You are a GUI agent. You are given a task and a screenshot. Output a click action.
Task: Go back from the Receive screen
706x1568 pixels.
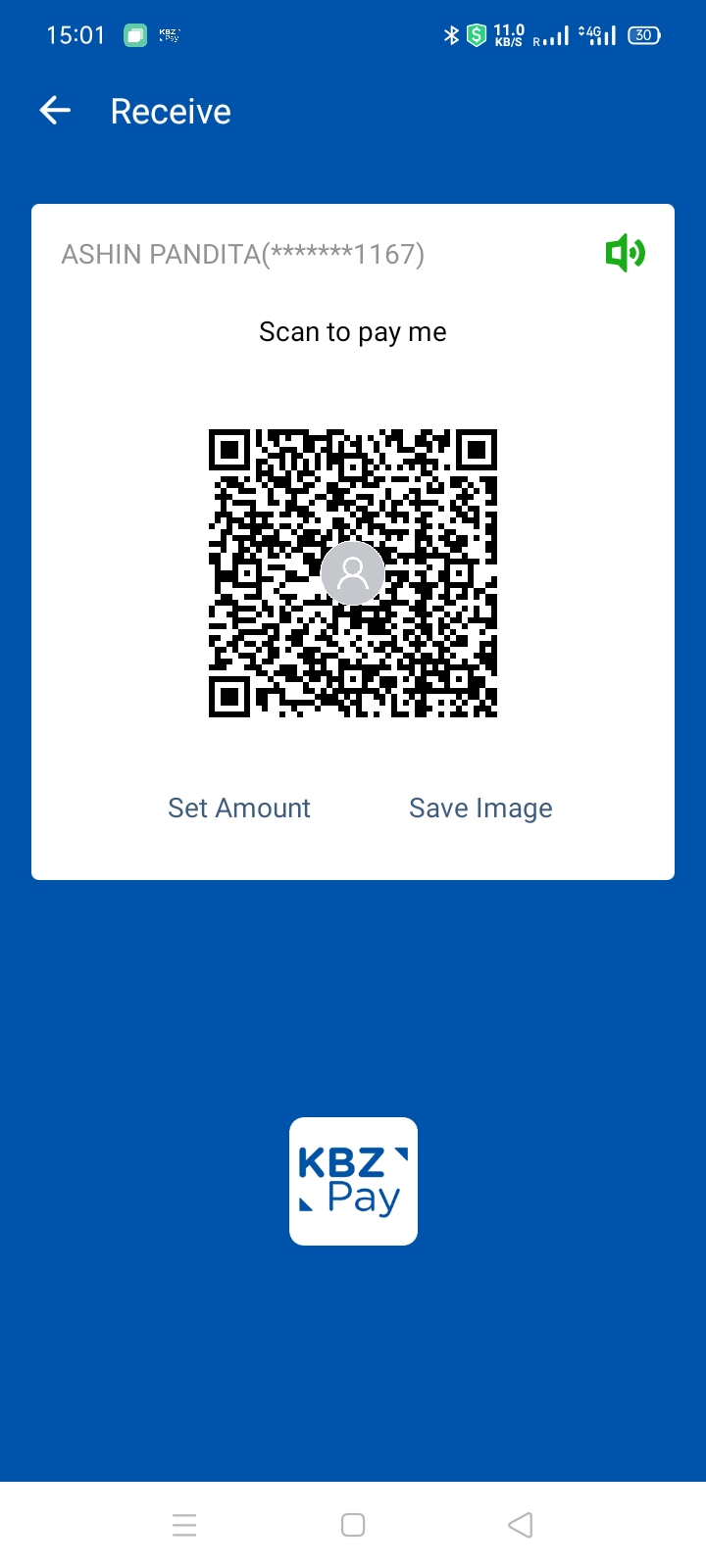point(55,111)
